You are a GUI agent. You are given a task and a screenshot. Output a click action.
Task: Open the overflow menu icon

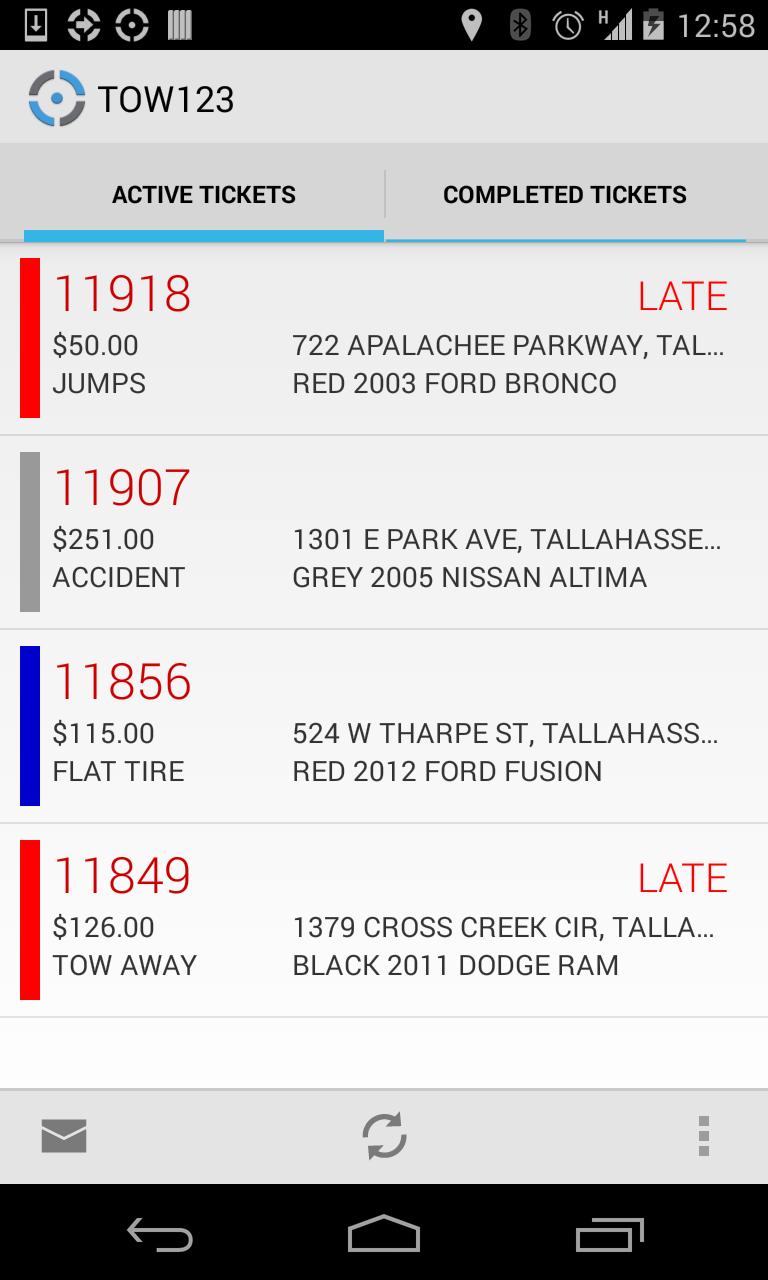pos(706,1136)
